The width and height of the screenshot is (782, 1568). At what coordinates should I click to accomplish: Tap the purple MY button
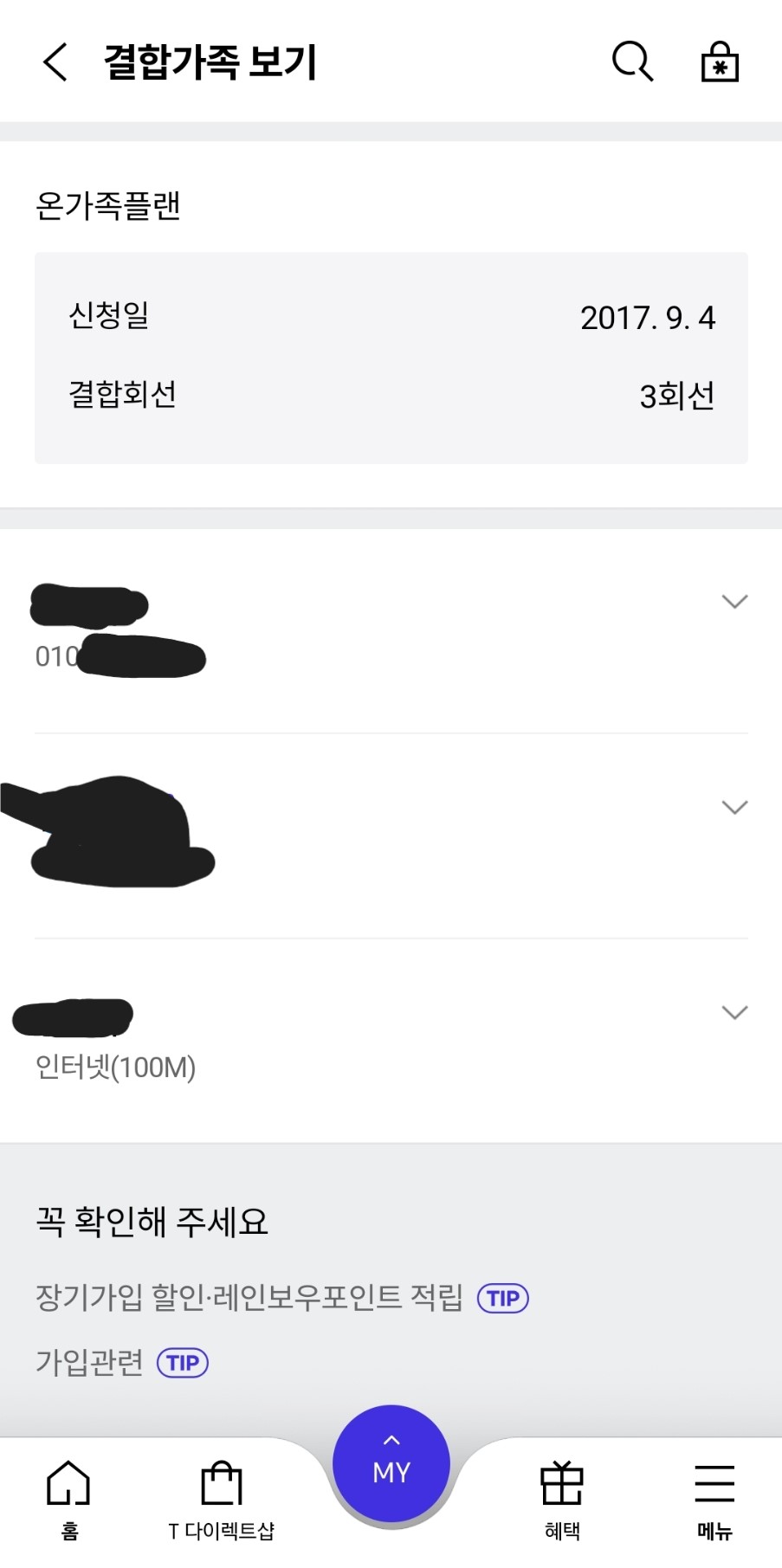391,1464
